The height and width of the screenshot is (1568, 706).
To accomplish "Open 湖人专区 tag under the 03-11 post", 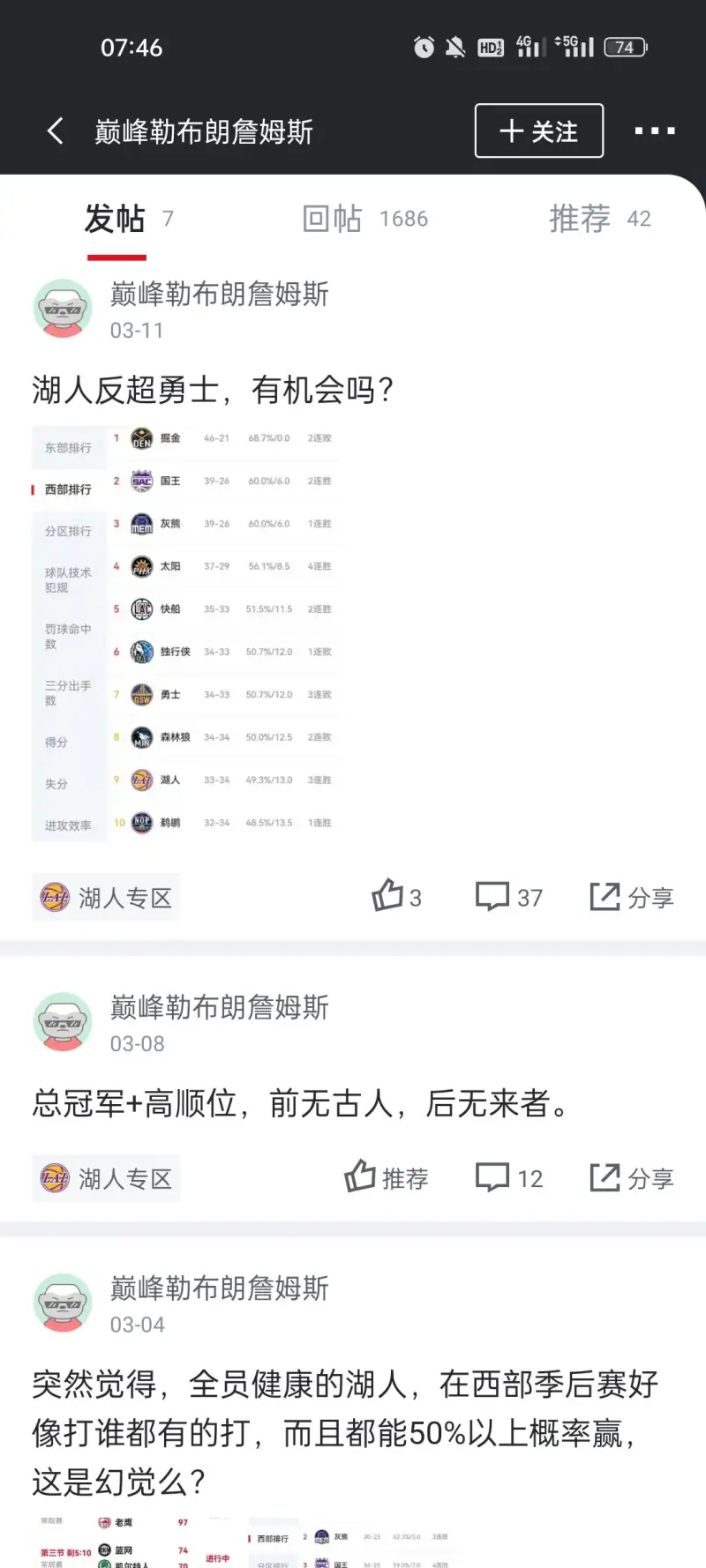I will [x=106, y=898].
